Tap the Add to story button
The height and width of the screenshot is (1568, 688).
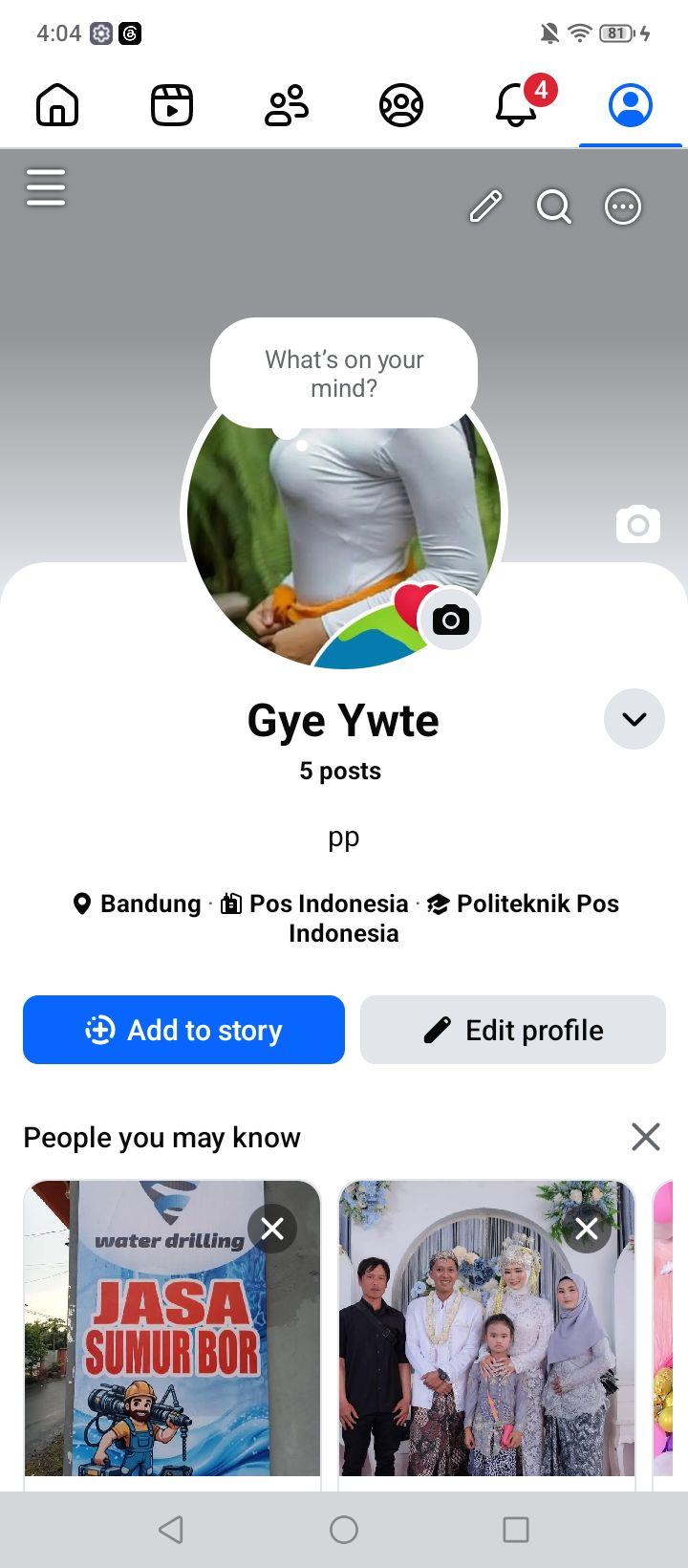(x=183, y=1030)
